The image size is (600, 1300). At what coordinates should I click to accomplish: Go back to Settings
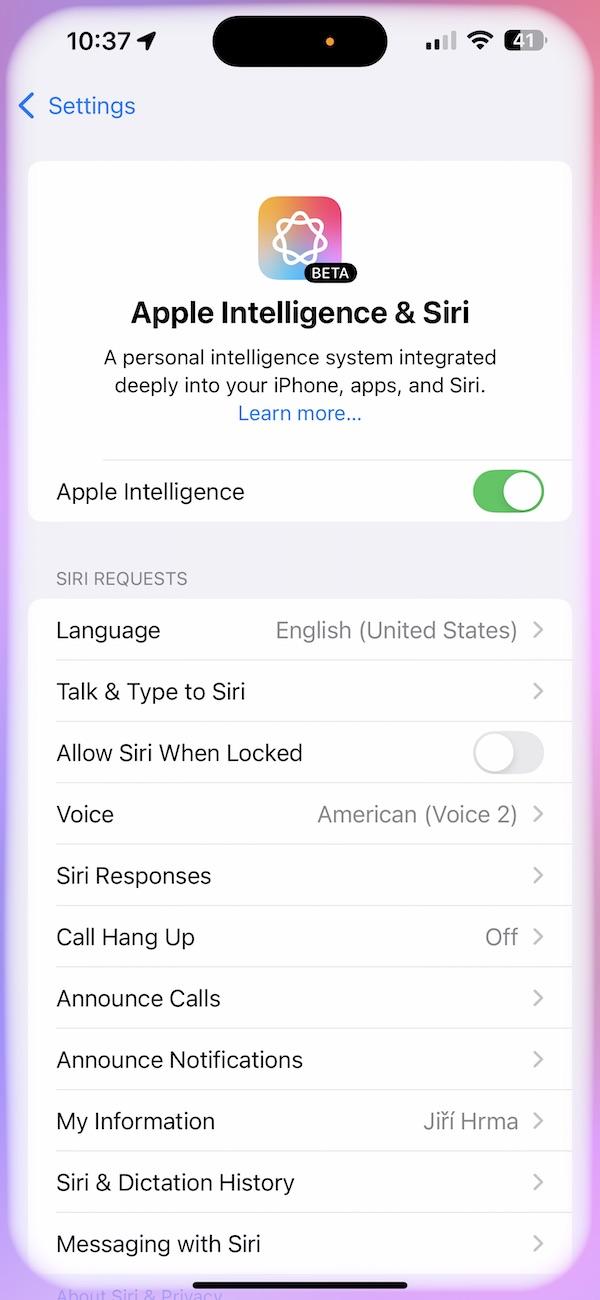tap(77, 106)
